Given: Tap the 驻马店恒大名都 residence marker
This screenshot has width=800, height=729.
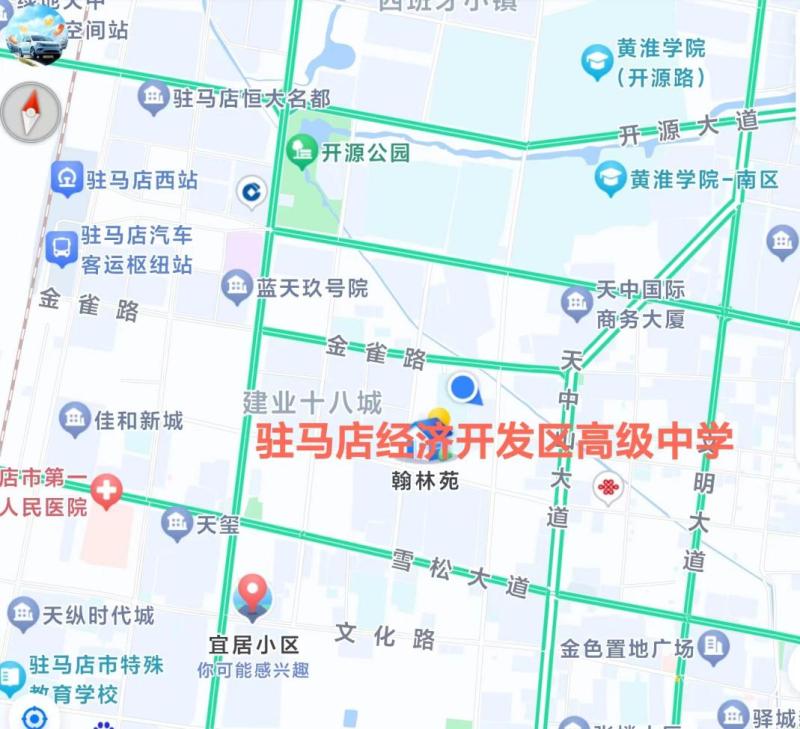Looking at the screenshot, I should [x=153, y=99].
